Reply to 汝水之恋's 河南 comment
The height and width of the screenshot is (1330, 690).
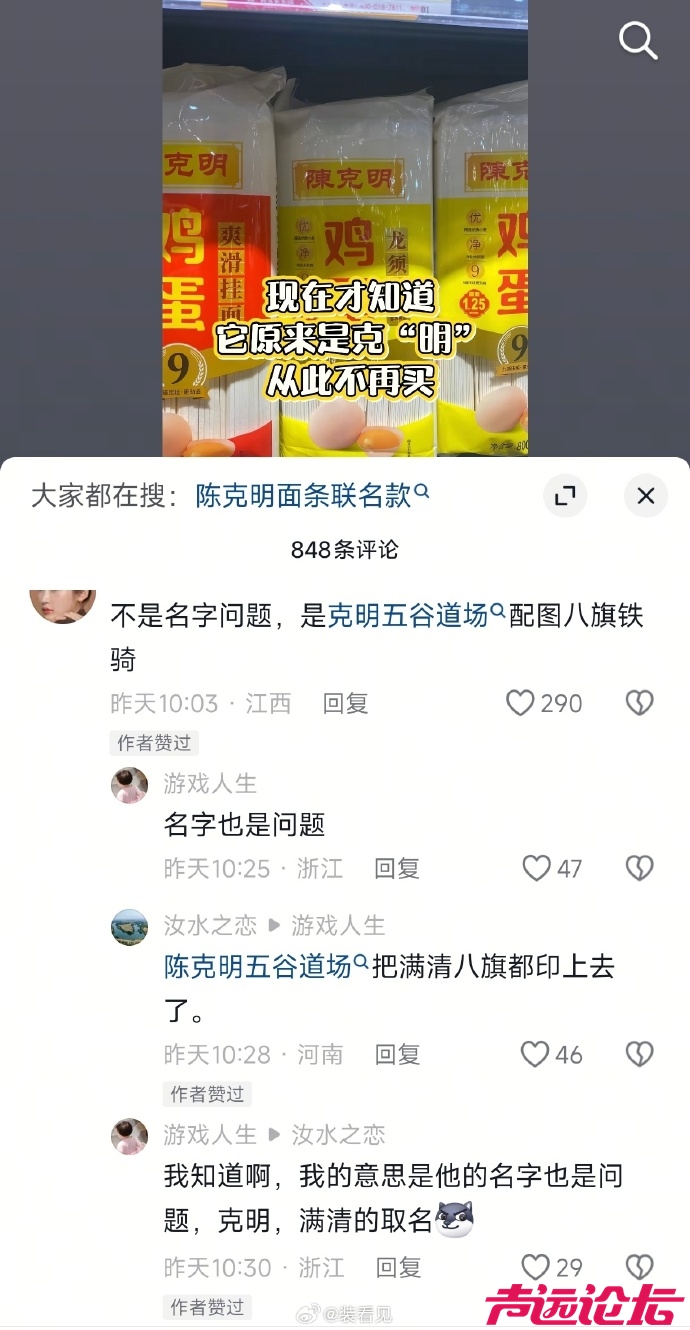396,1055
